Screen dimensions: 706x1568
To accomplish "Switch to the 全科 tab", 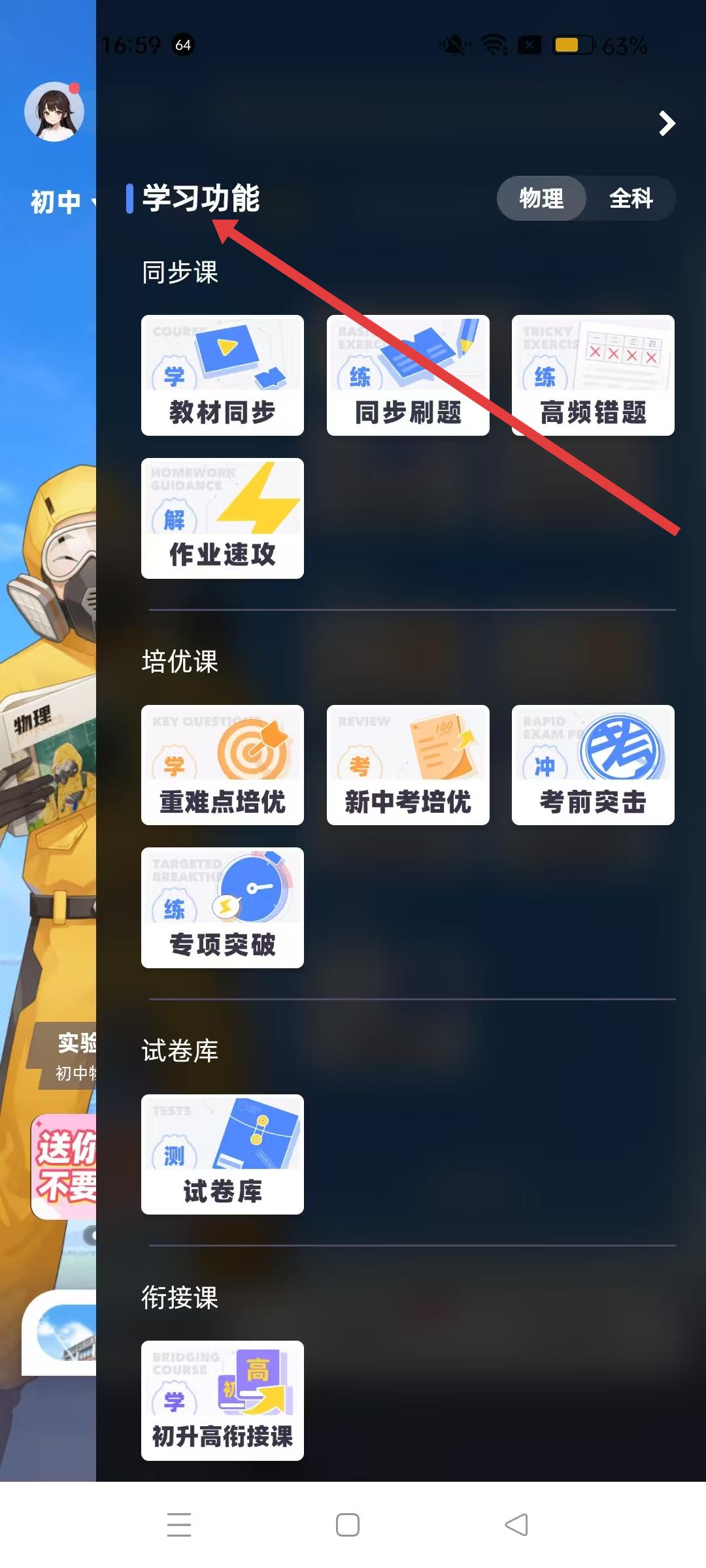I will (x=631, y=198).
